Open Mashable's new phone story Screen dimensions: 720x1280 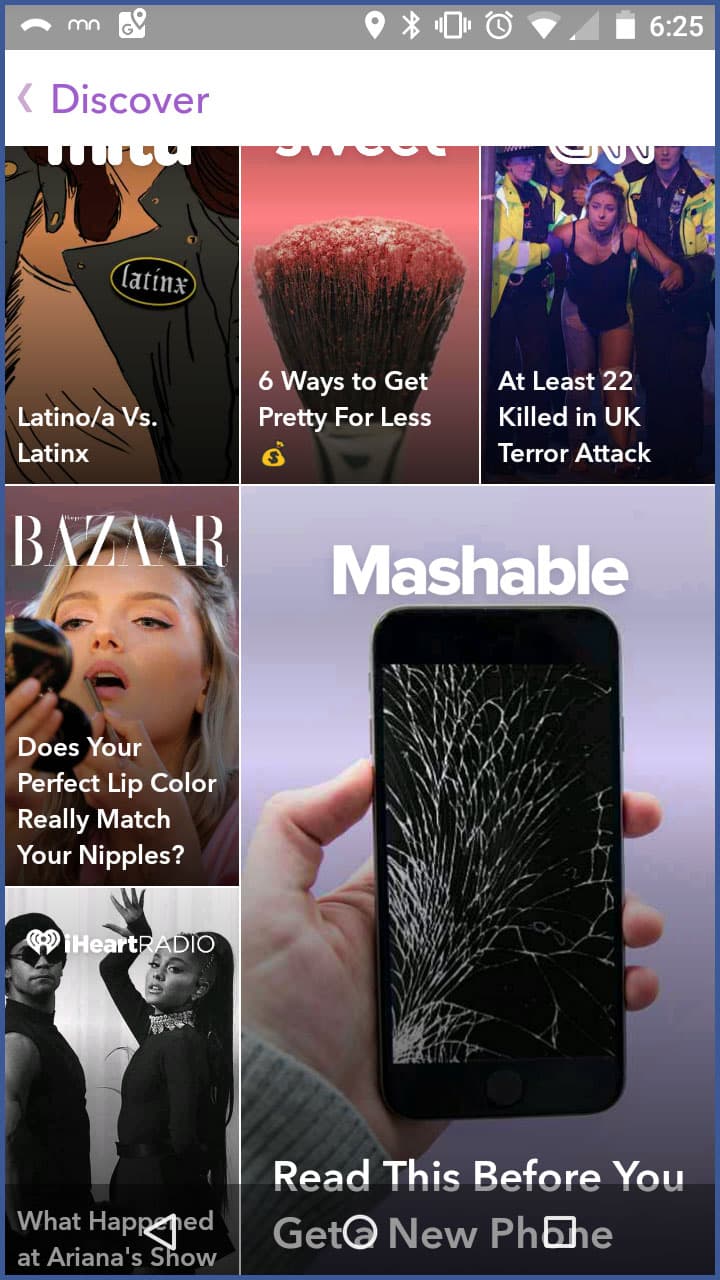[x=478, y=880]
